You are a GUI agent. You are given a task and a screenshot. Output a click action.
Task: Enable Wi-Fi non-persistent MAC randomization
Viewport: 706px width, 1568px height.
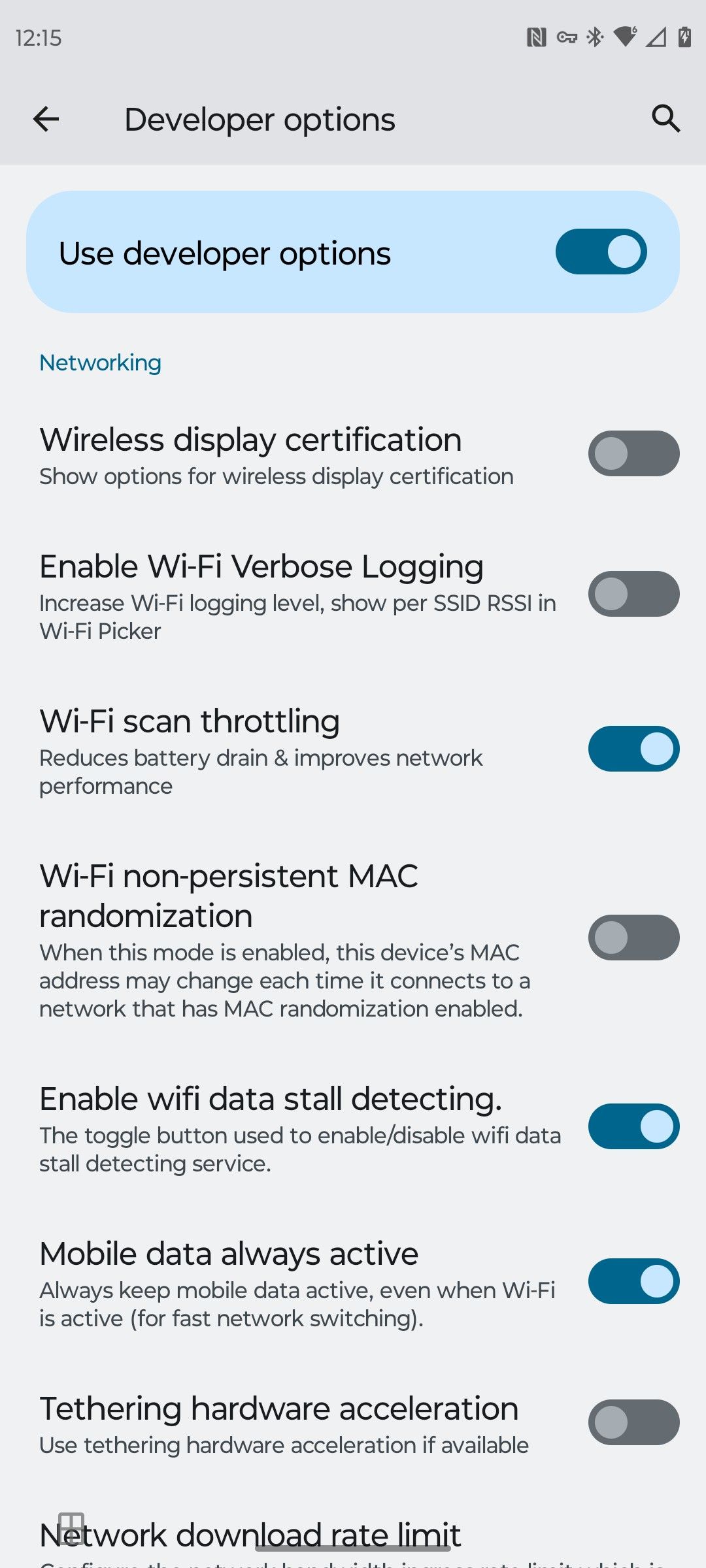click(633, 938)
